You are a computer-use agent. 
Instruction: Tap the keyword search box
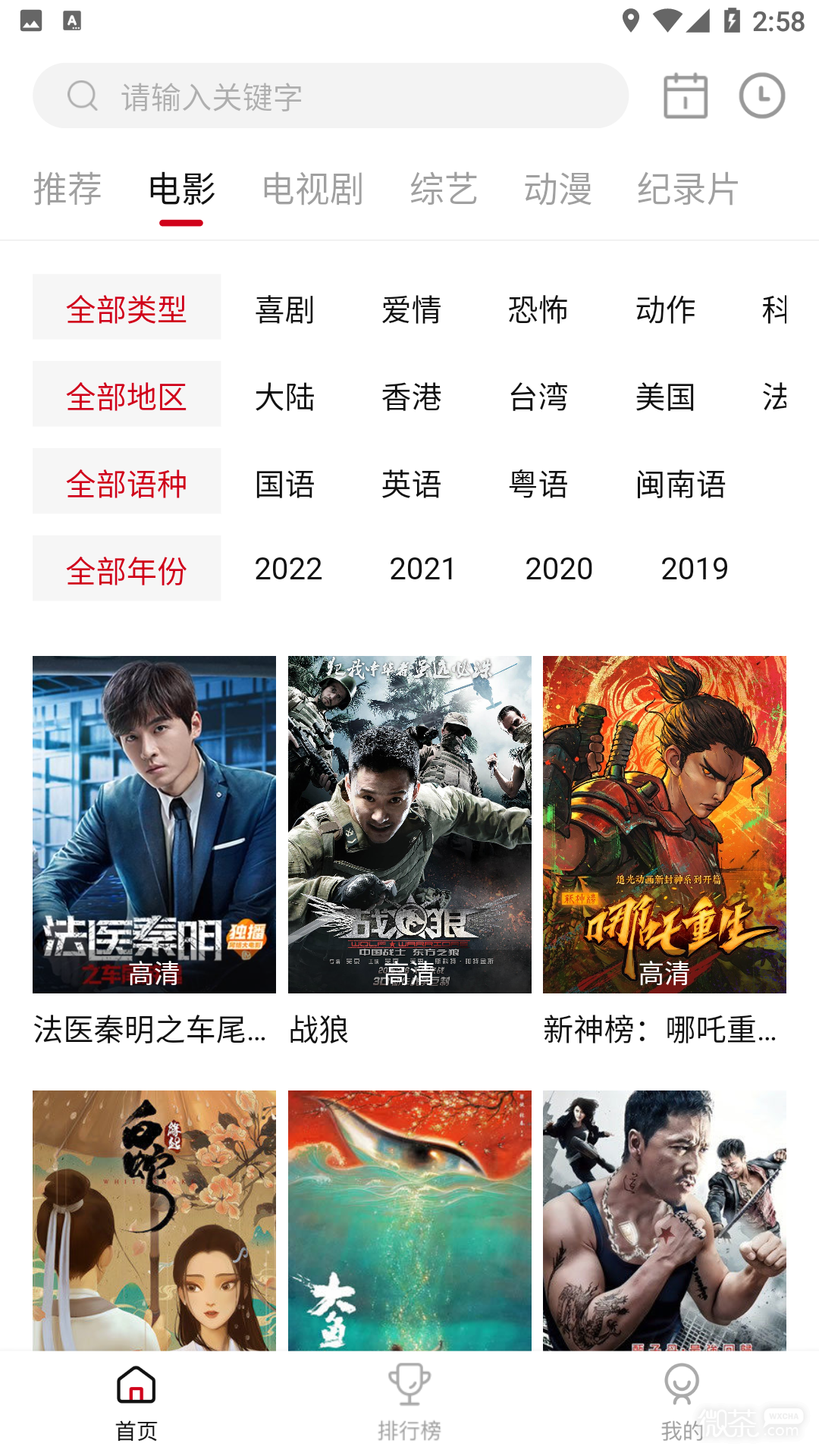331,96
